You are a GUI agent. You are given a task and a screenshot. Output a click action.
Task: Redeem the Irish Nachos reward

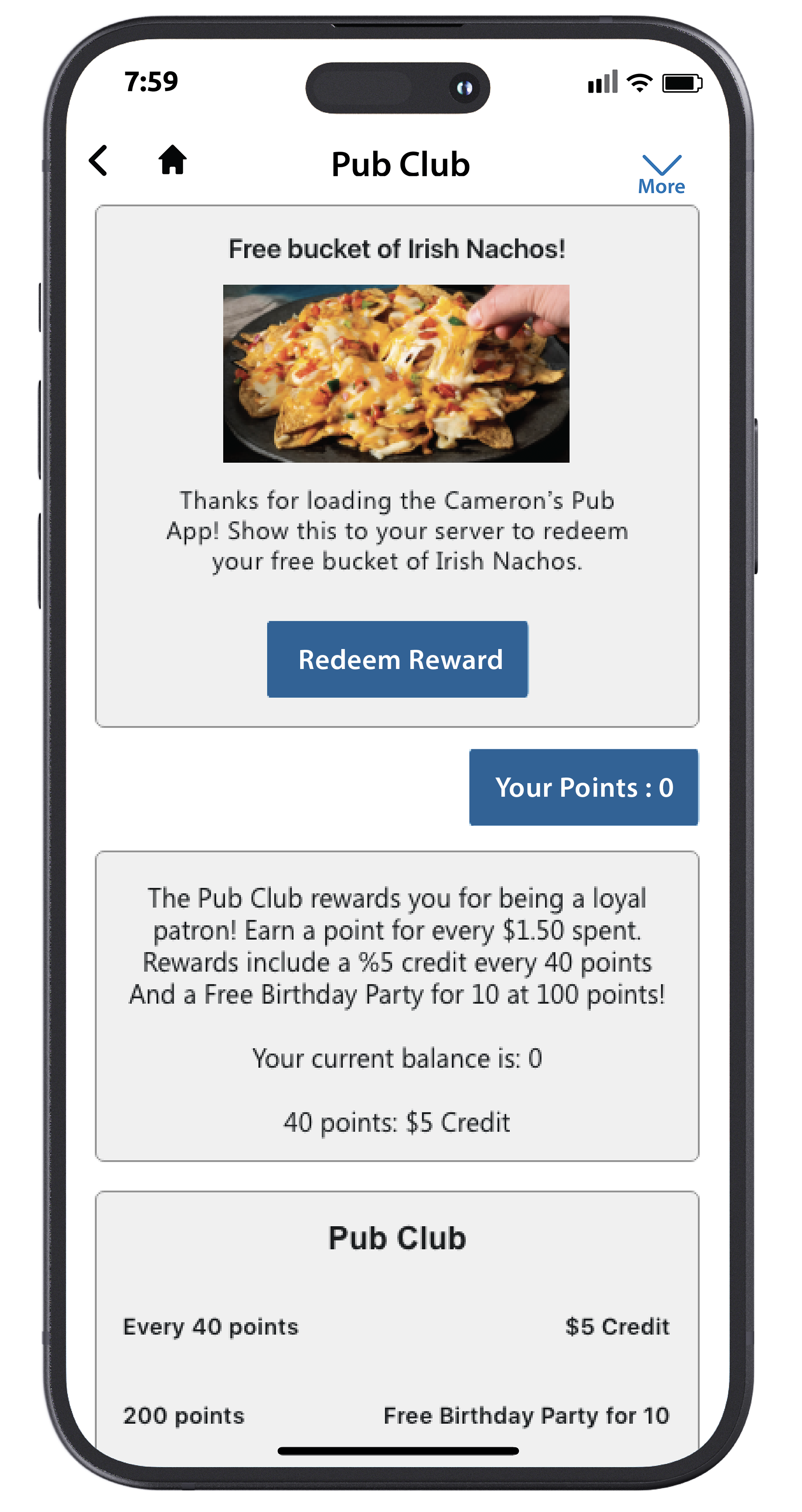[398, 659]
